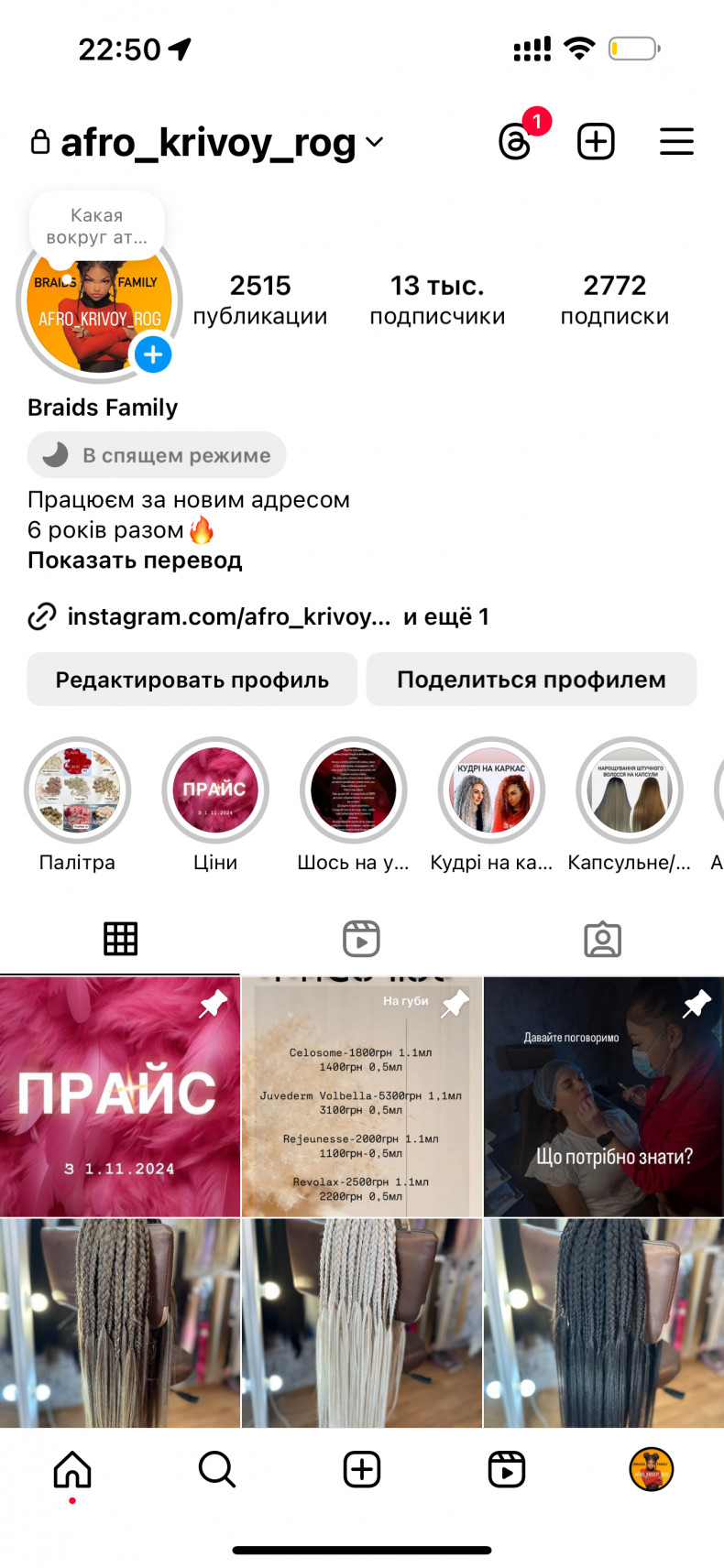Open the pinned «Що потрібно знати?» post
724x1568 pixels.
coord(604,1096)
